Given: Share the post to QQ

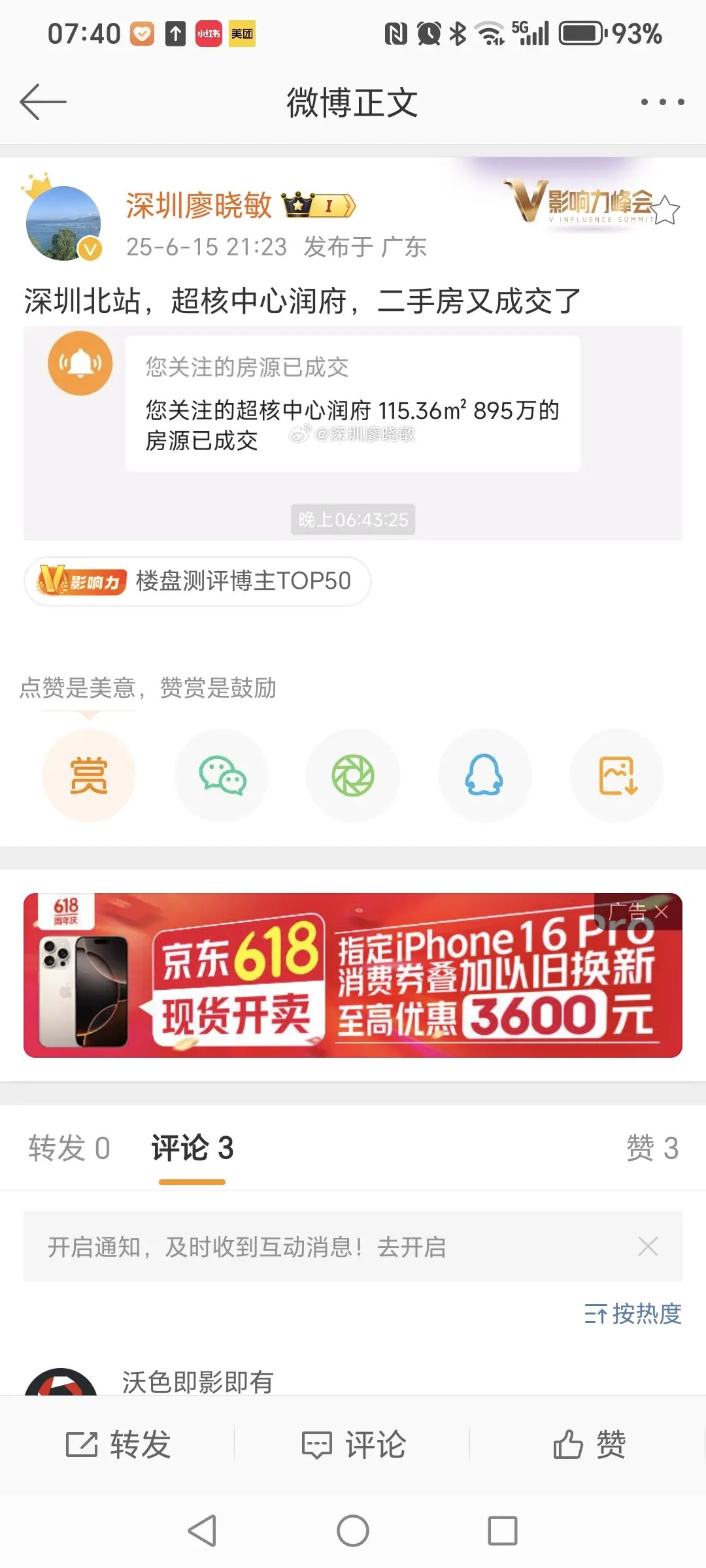Looking at the screenshot, I should [x=484, y=776].
